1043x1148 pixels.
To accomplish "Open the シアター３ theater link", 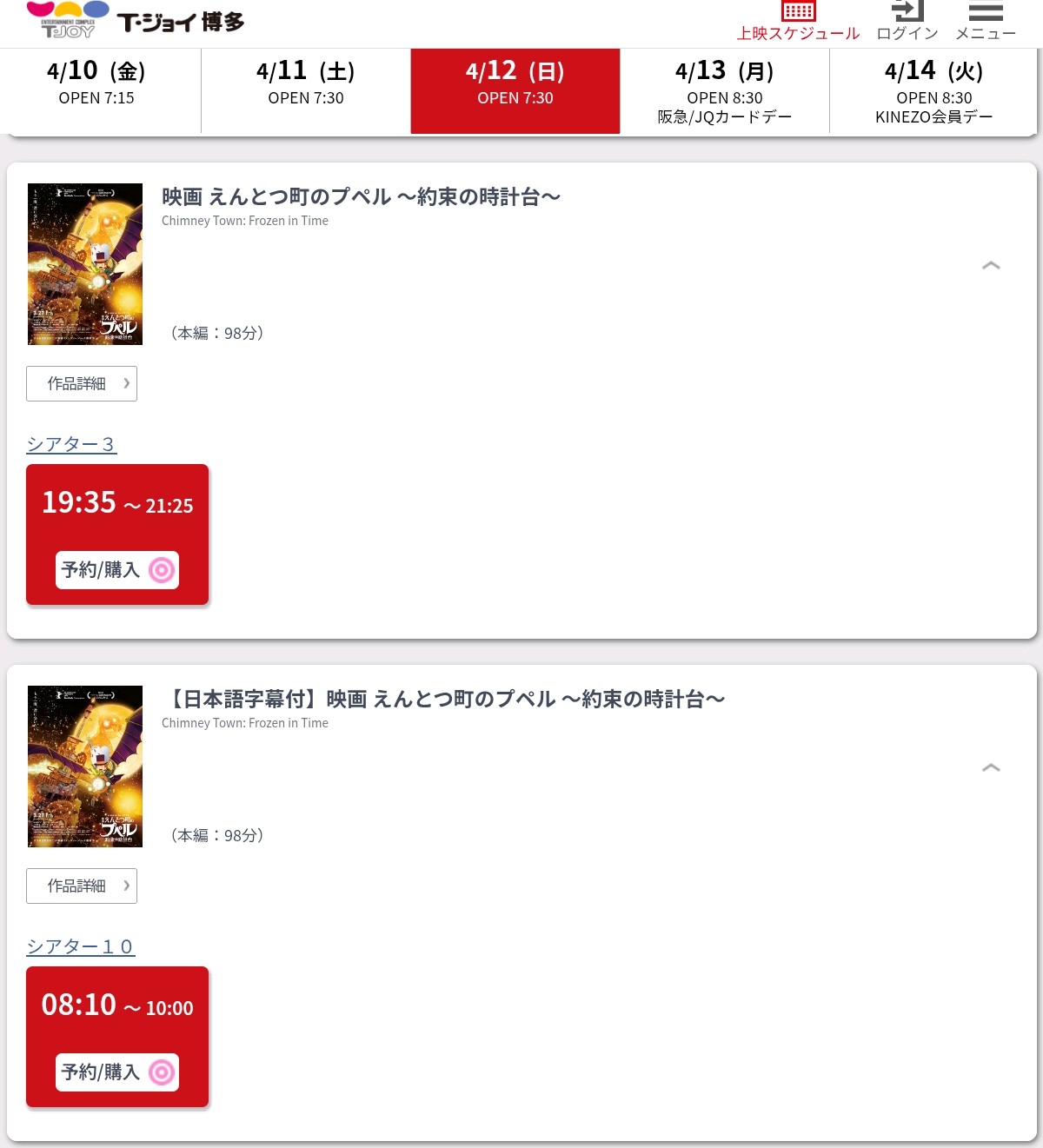I will tap(71, 444).
